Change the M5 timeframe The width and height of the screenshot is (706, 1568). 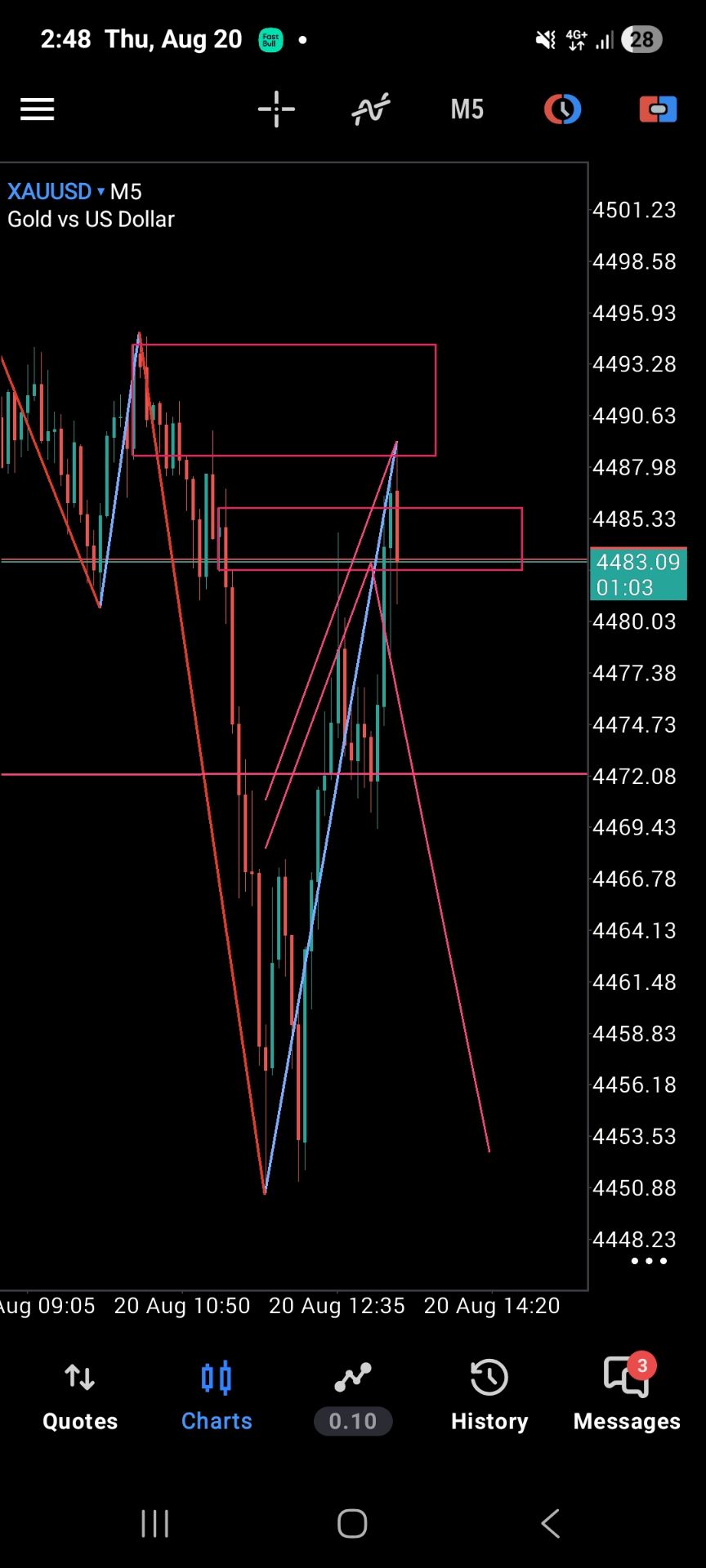tap(467, 109)
